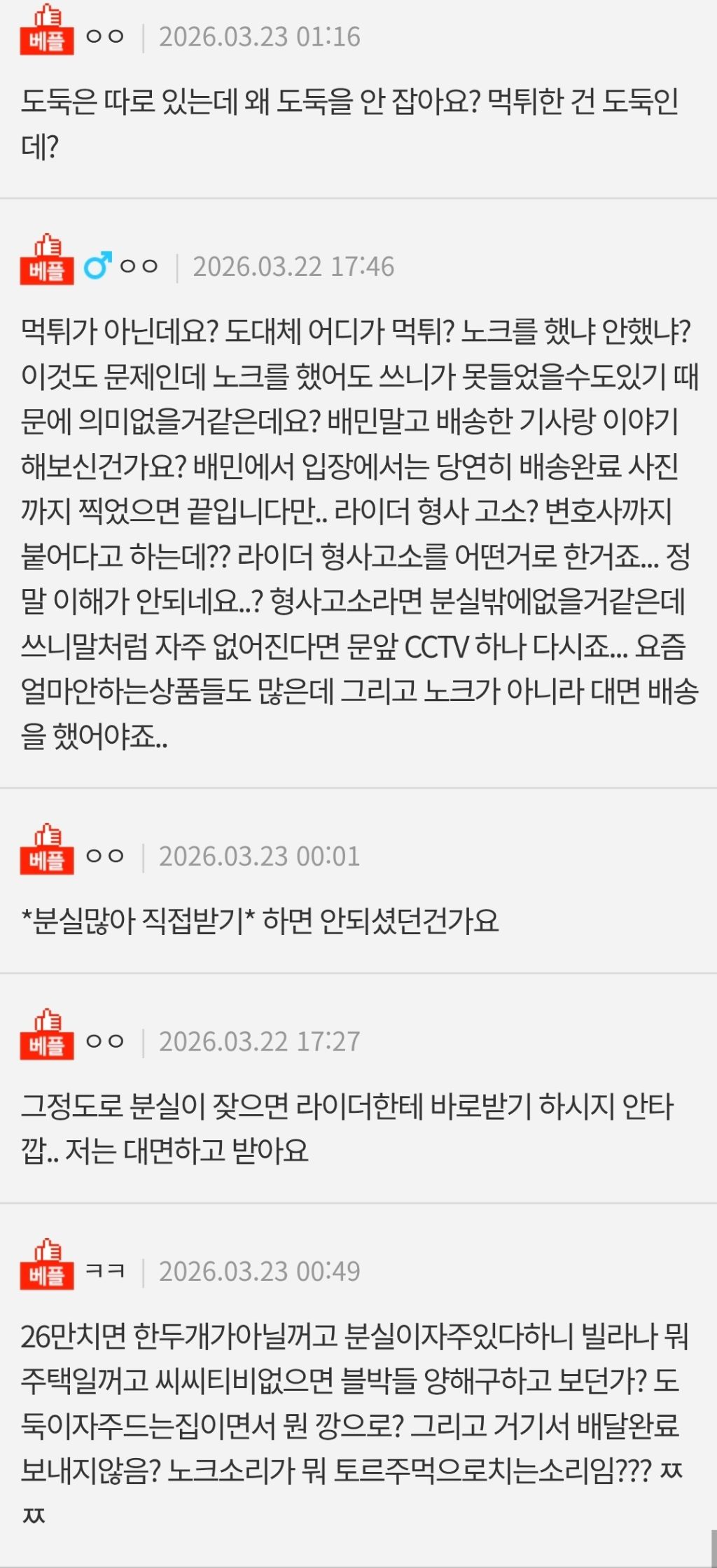Click username ㅇㅇ on the 00:01 comment
Screen dimensions: 717x1568
coord(101,856)
